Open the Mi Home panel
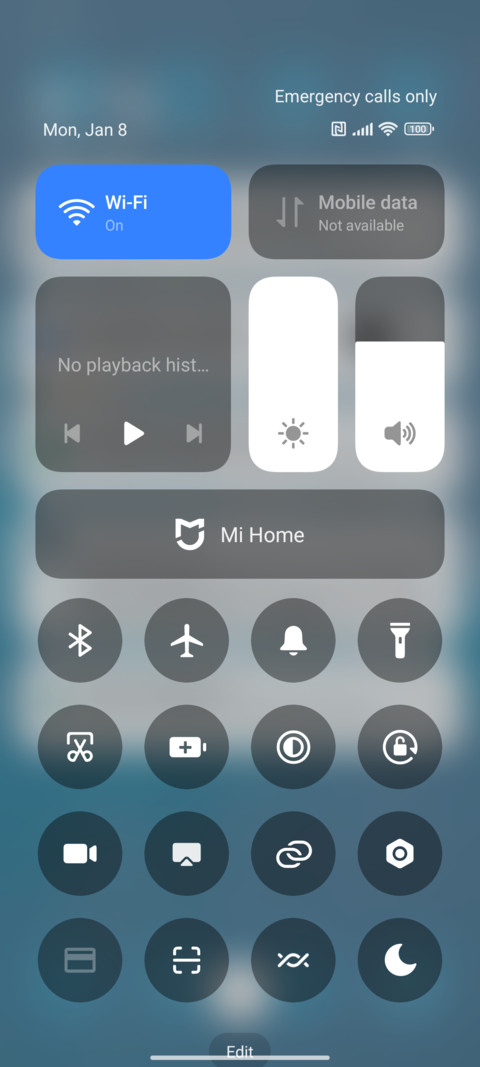 [240, 534]
